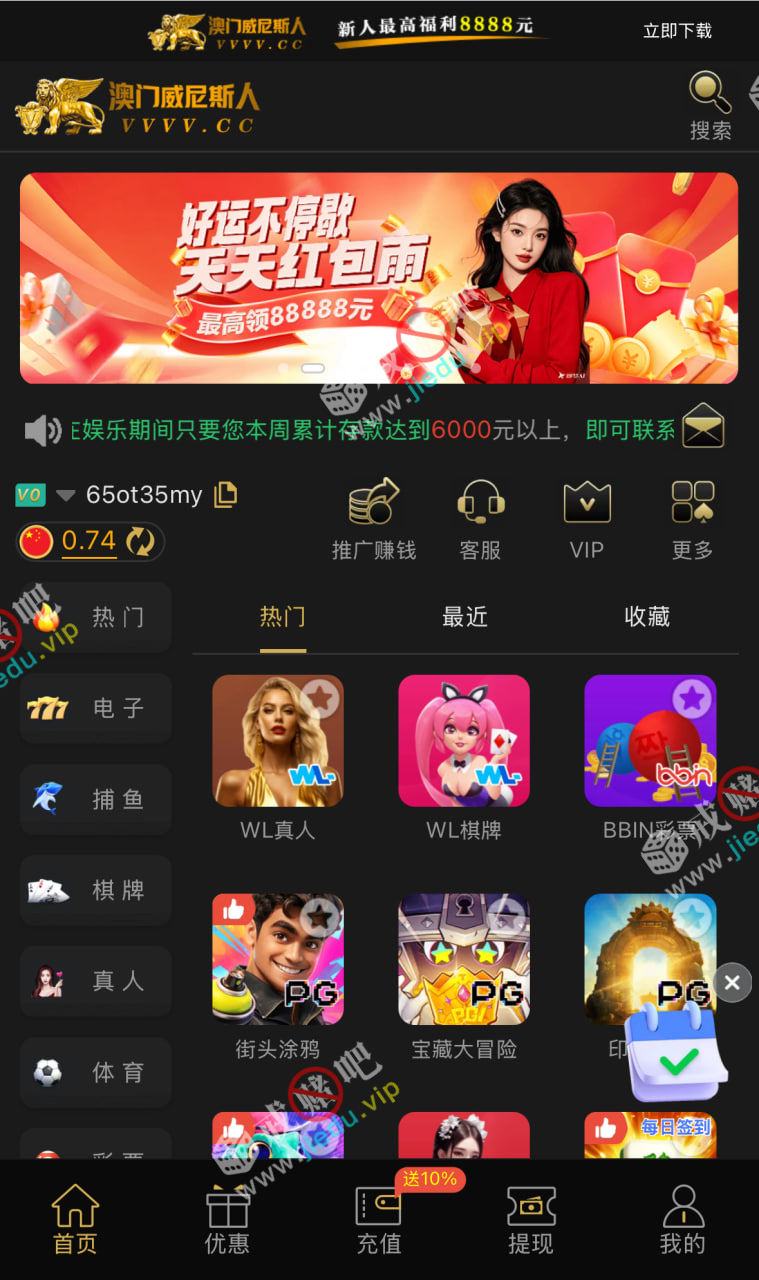
Task: Choose the 棋牌 category
Action: [96, 890]
